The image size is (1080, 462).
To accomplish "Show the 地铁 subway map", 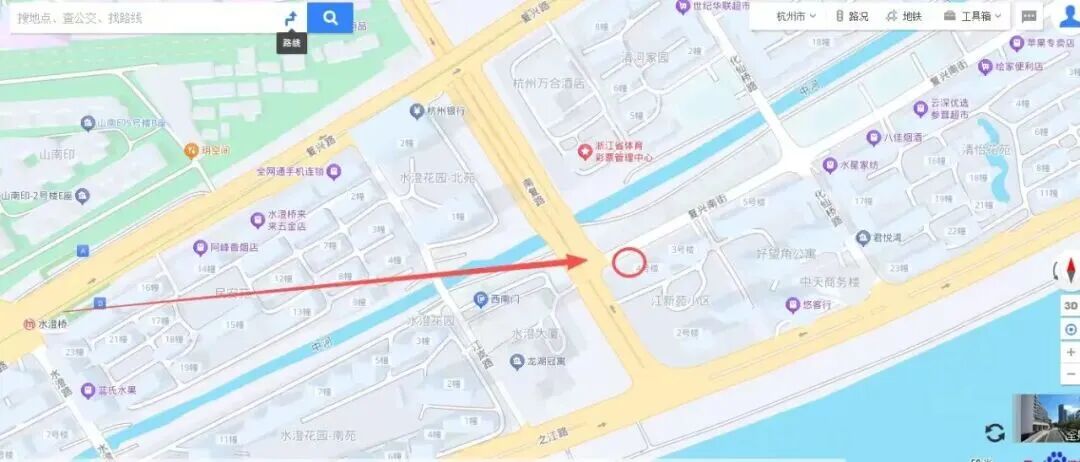I will [x=904, y=16].
